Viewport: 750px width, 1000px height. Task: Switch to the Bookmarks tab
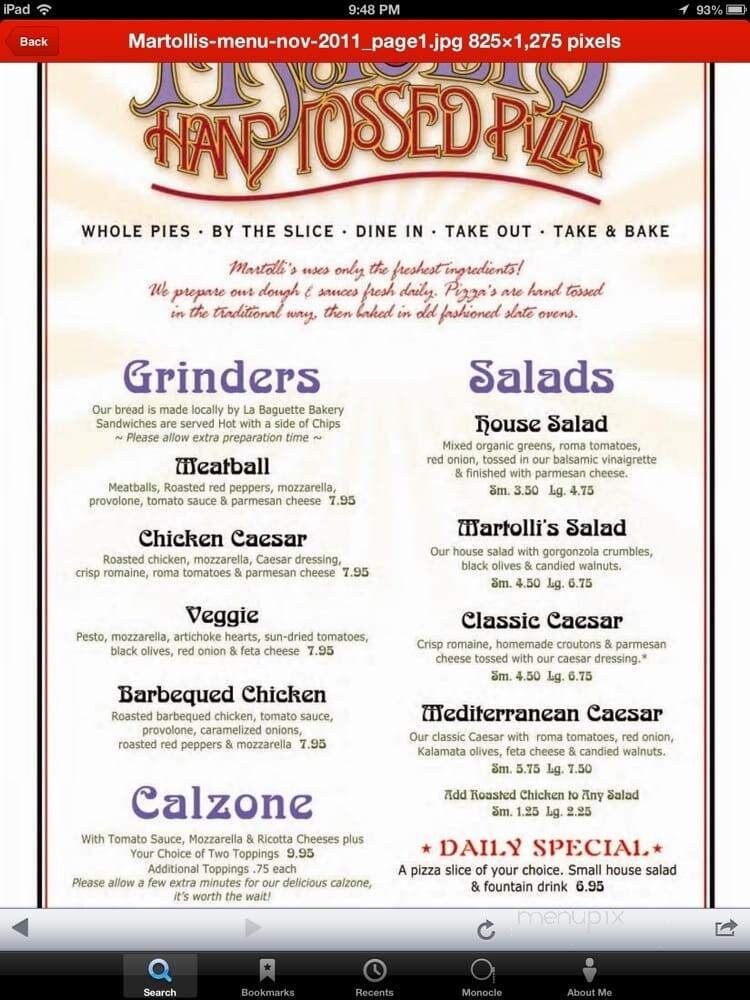[x=267, y=971]
